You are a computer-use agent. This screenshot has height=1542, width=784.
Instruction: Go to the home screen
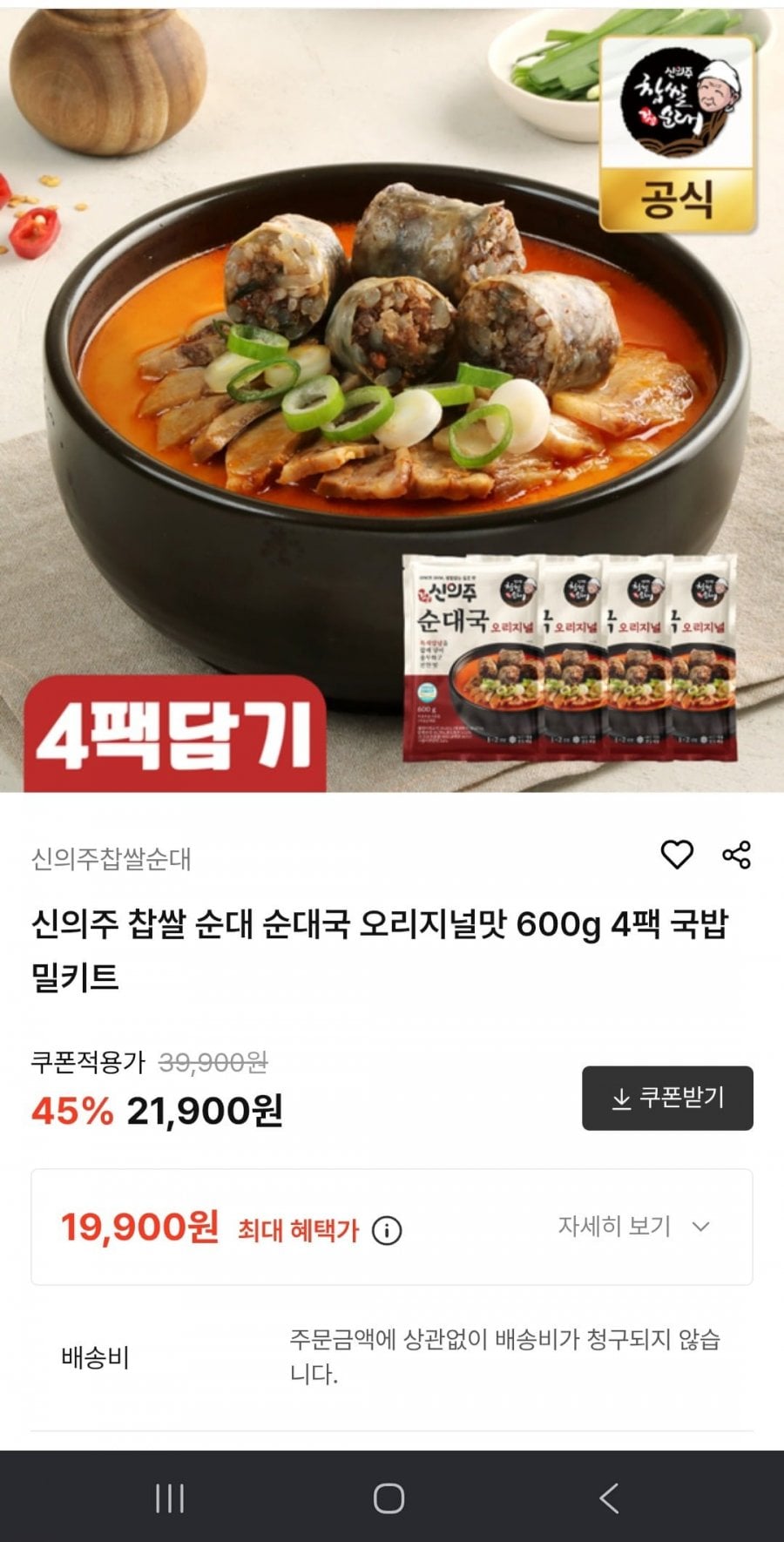(389, 1498)
